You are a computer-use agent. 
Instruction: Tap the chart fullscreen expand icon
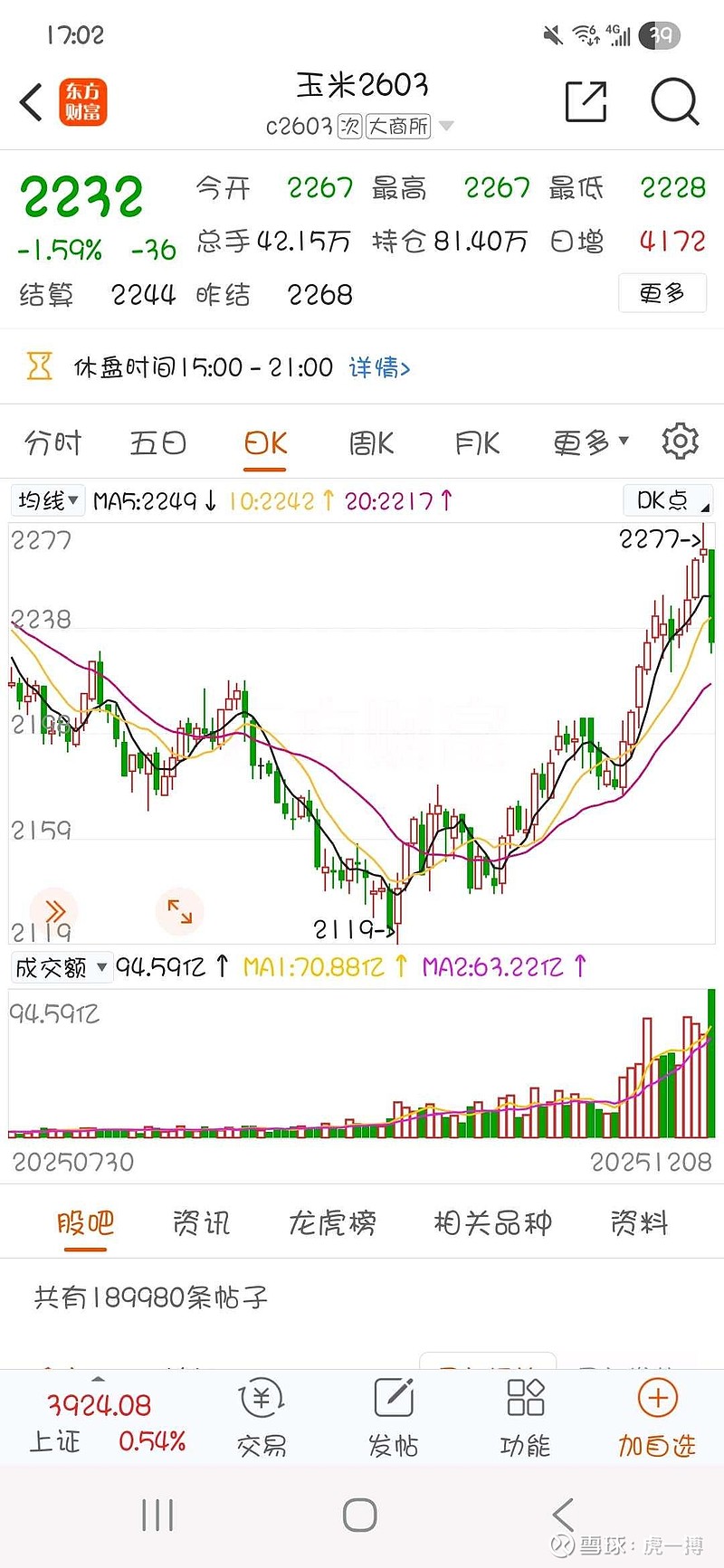179,912
